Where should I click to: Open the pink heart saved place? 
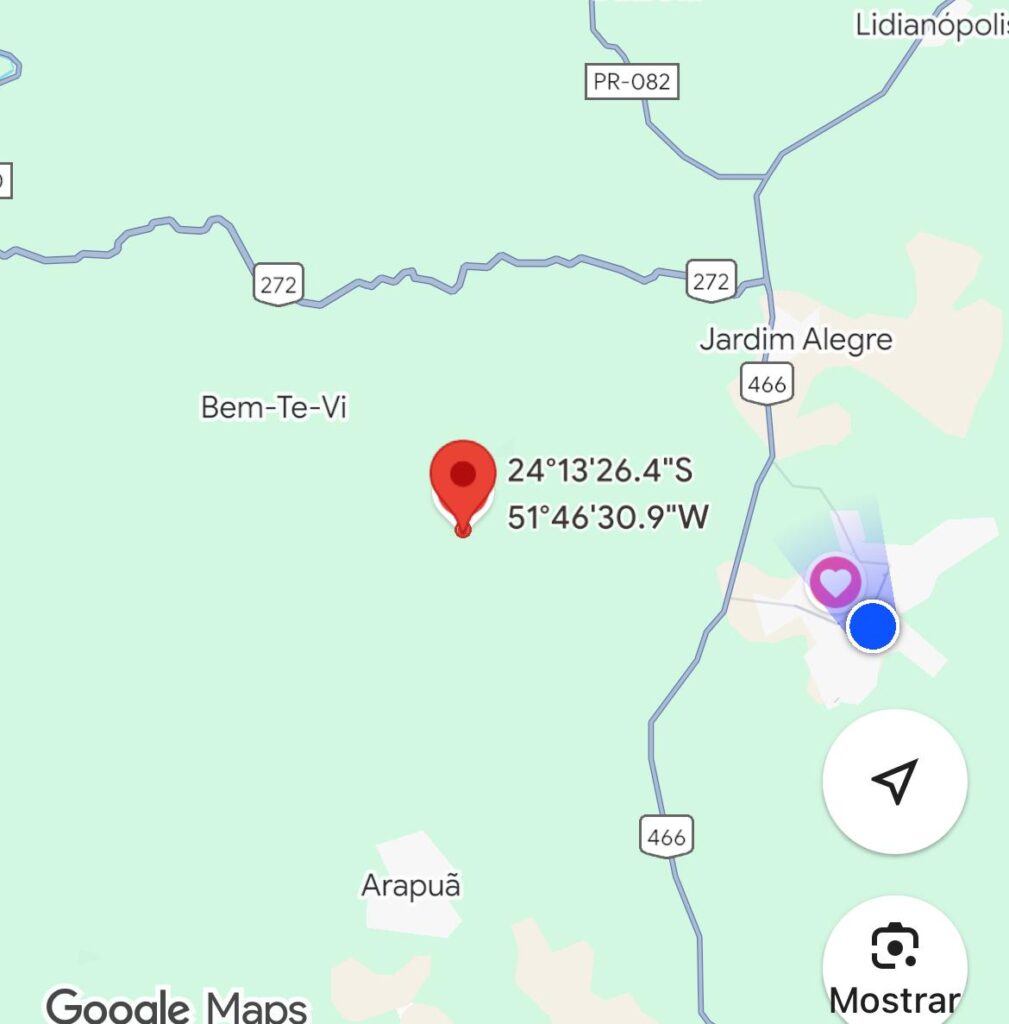(x=834, y=581)
